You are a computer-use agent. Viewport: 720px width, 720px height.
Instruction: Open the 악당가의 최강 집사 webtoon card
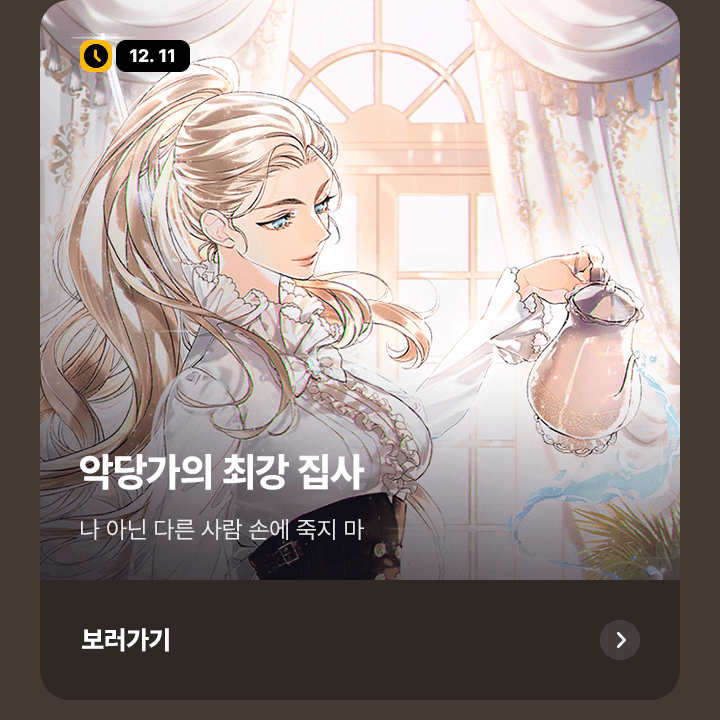coord(360,300)
